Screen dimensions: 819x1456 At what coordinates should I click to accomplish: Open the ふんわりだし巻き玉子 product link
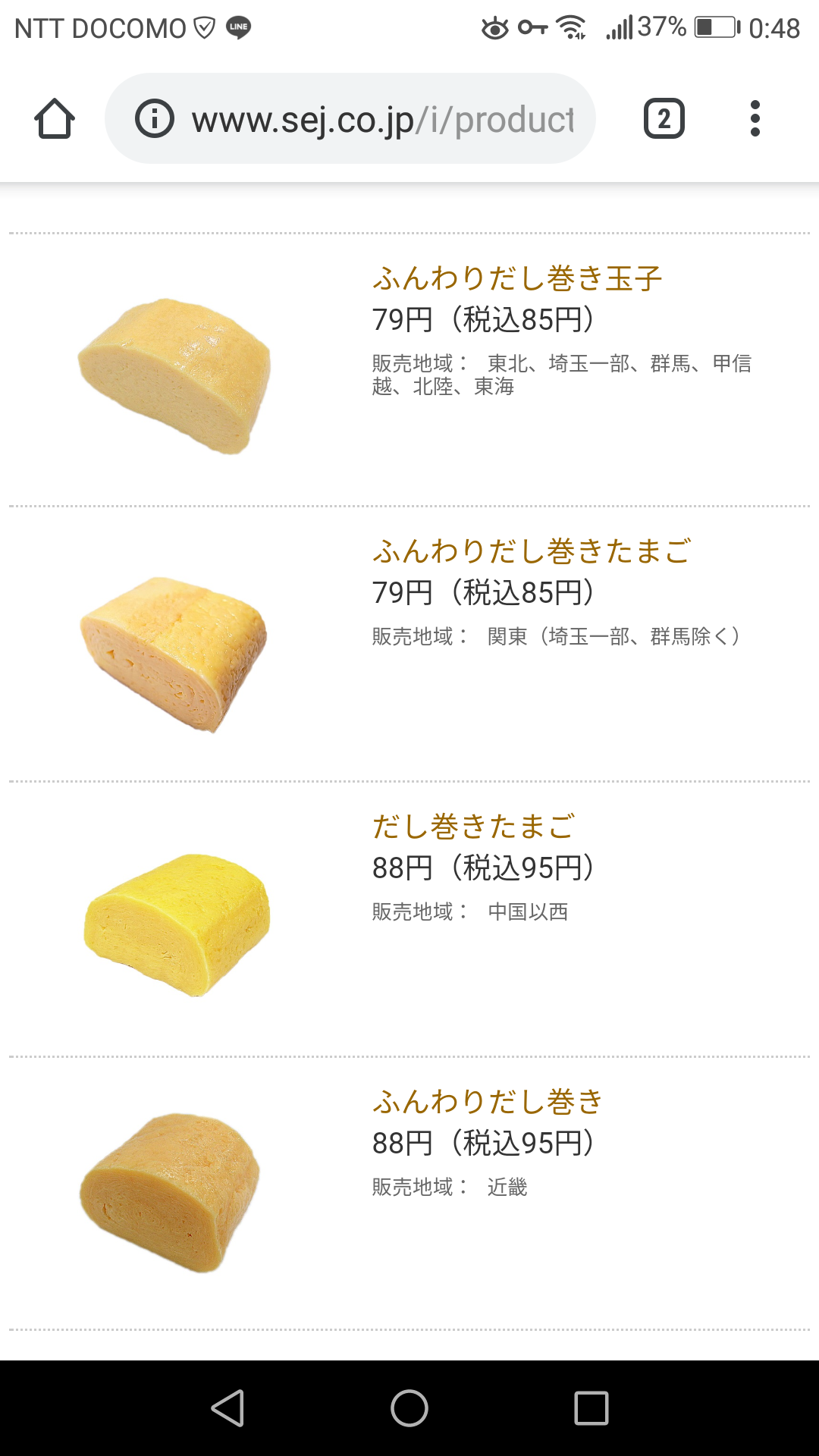(517, 279)
